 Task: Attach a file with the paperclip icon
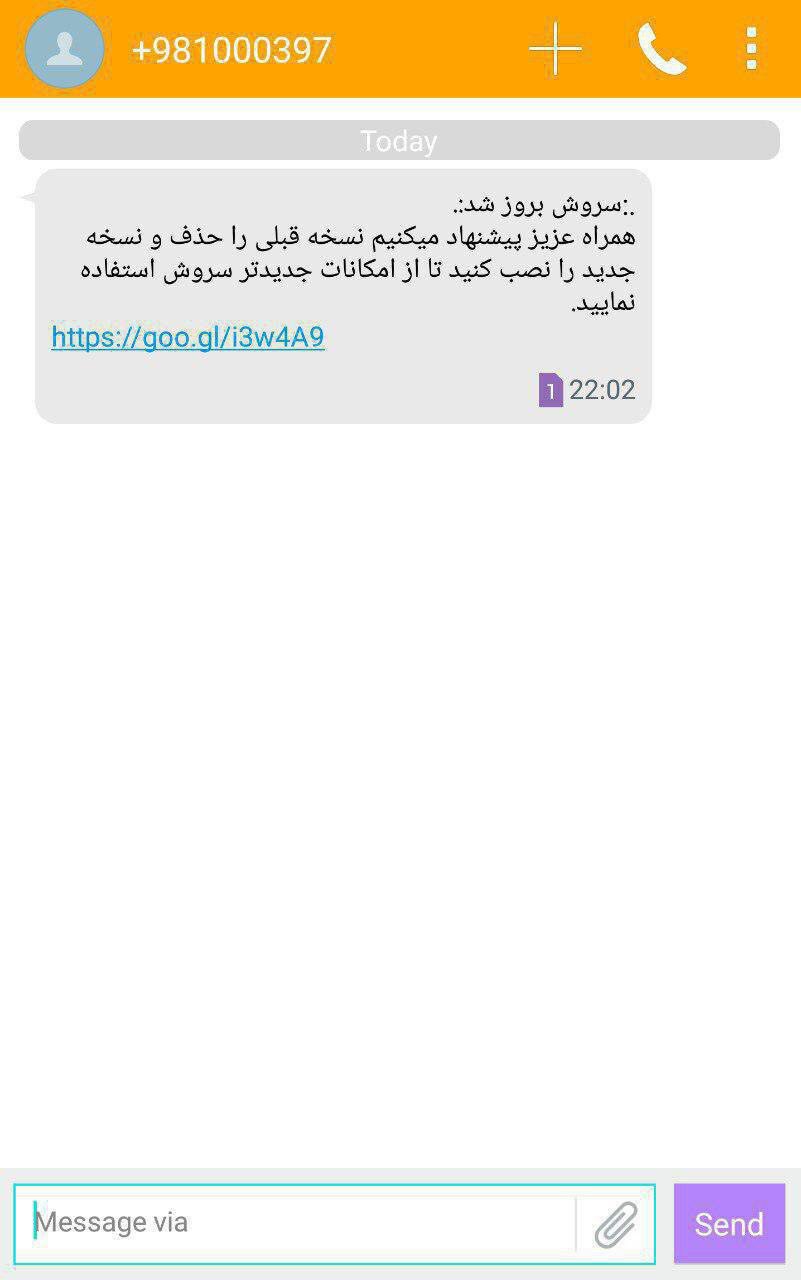pos(616,1224)
